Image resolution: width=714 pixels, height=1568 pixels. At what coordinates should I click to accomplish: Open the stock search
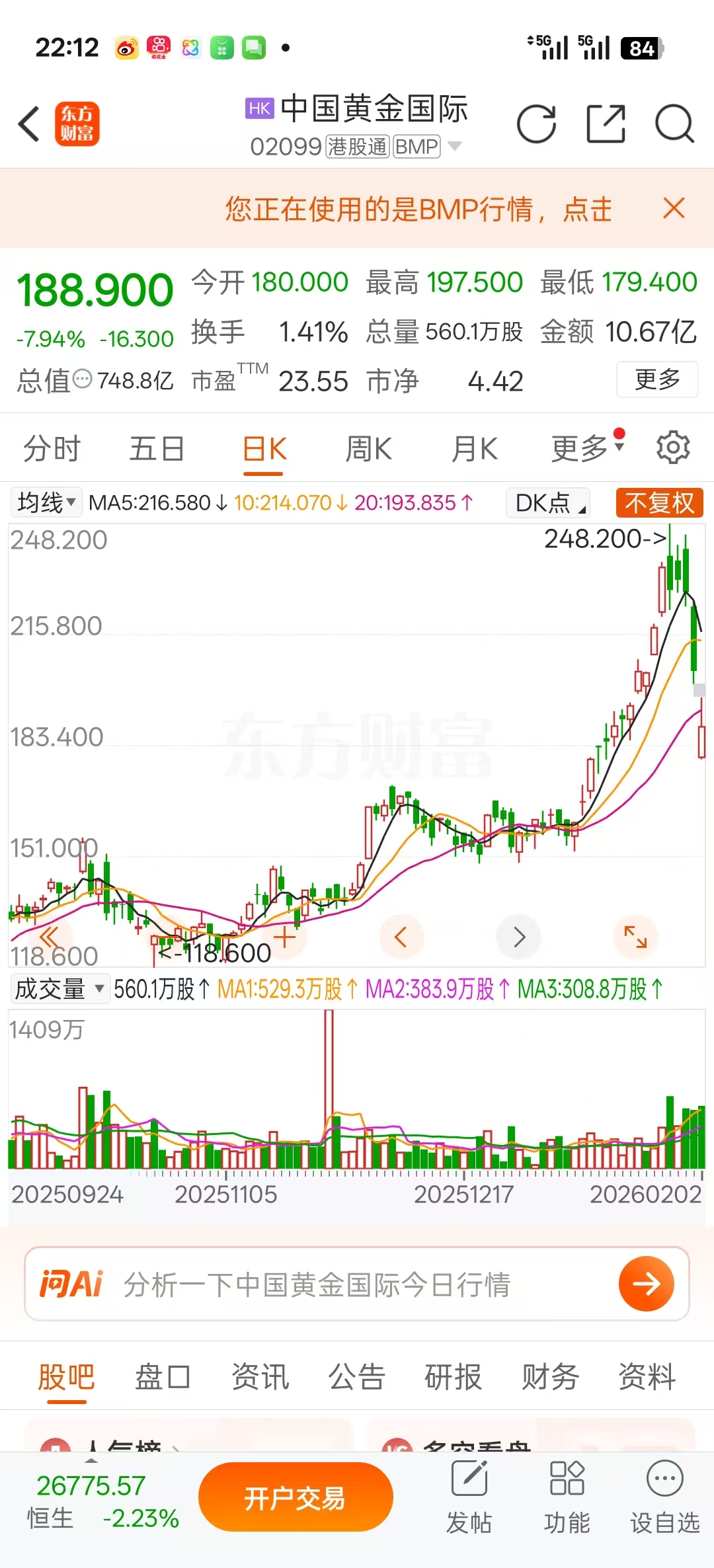click(x=674, y=124)
